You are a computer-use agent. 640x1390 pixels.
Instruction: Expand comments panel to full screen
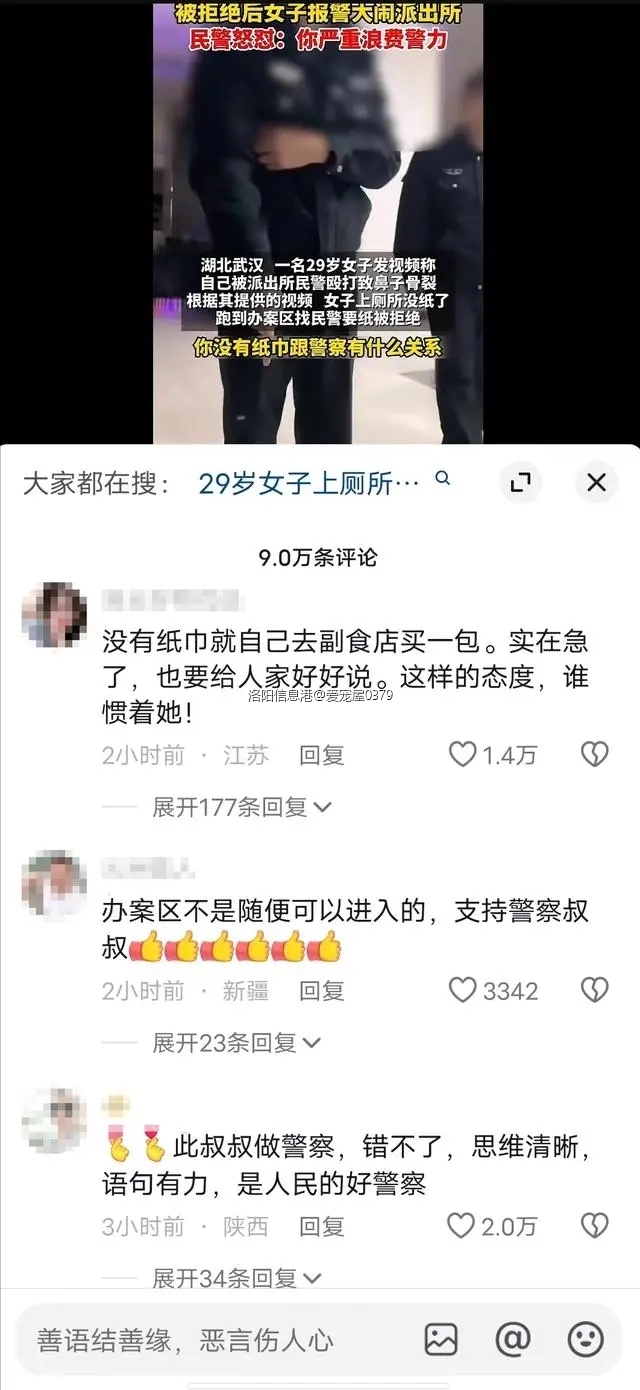pos(520,484)
